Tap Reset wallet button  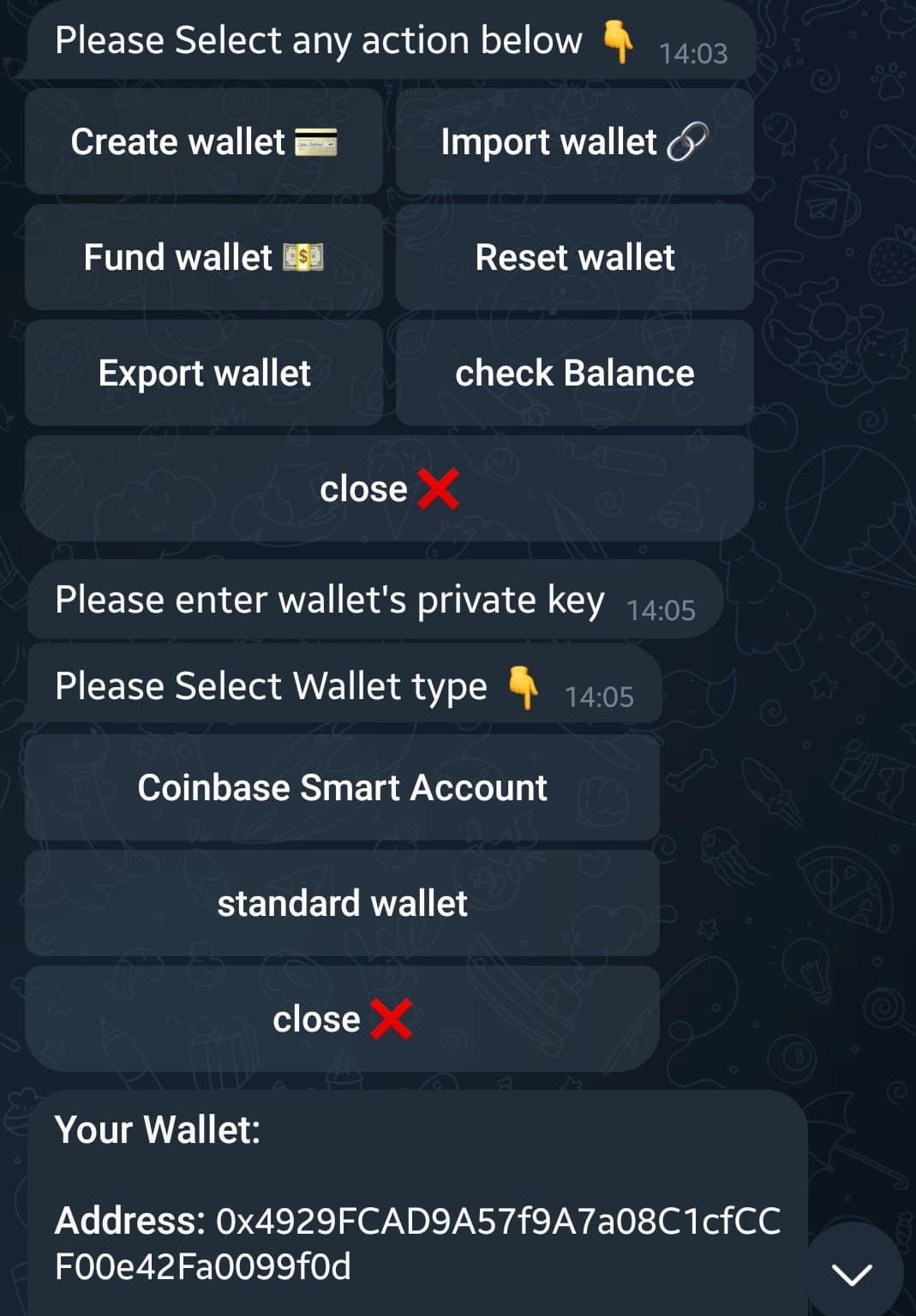coord(574,257)
